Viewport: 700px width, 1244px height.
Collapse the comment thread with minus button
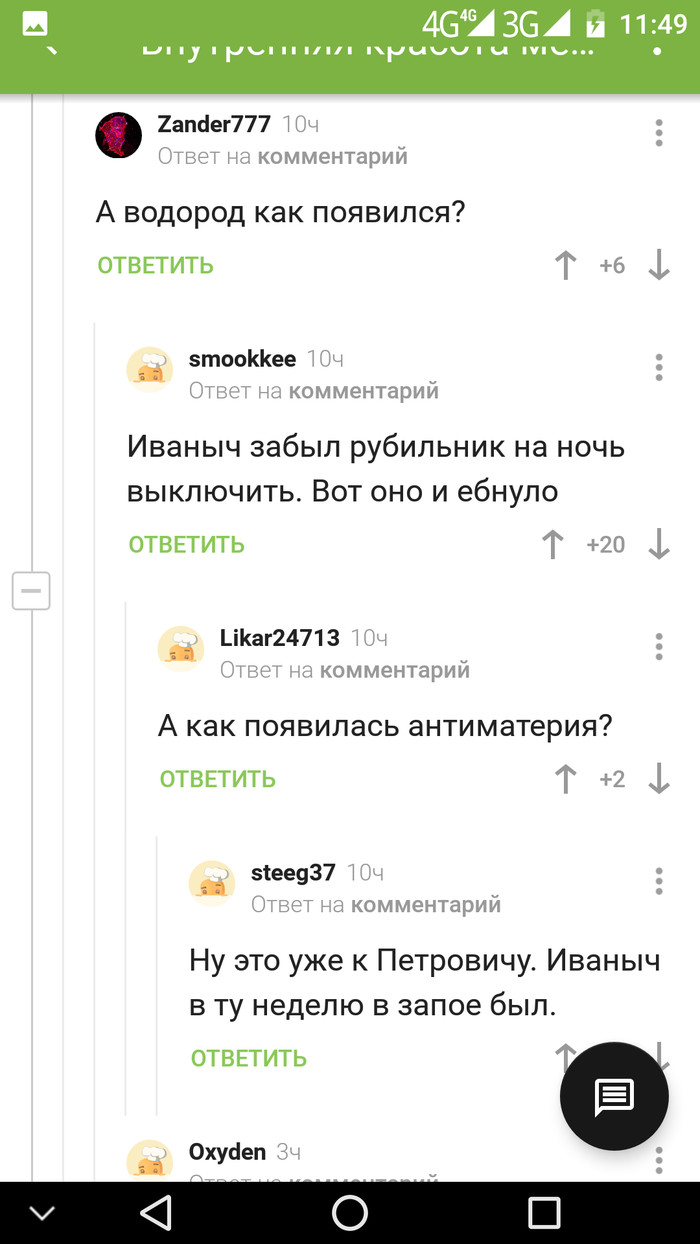point(31,591)
